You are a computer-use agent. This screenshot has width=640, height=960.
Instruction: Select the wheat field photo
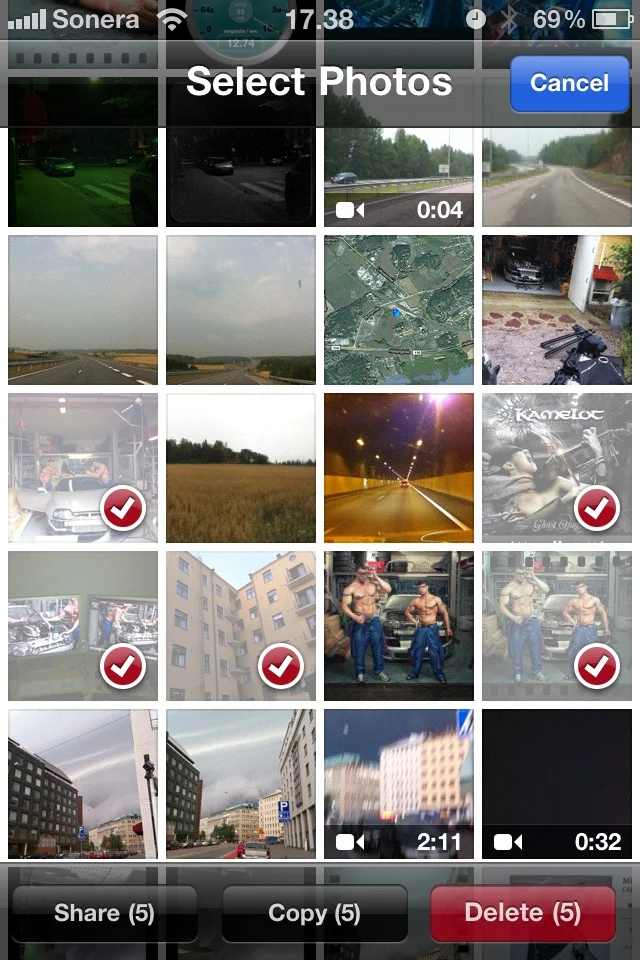tap(241, 467)
